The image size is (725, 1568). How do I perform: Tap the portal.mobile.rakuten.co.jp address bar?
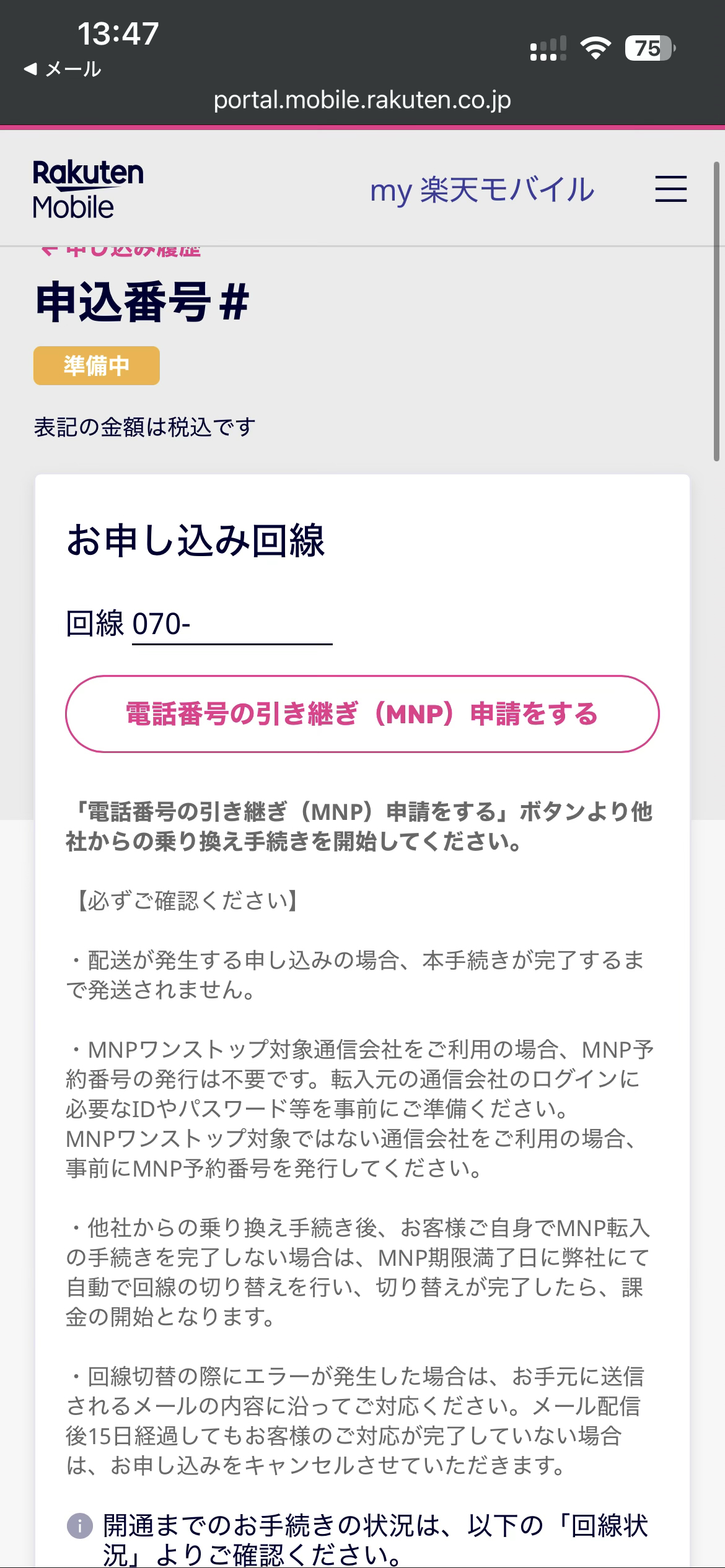tap(362, 100)
